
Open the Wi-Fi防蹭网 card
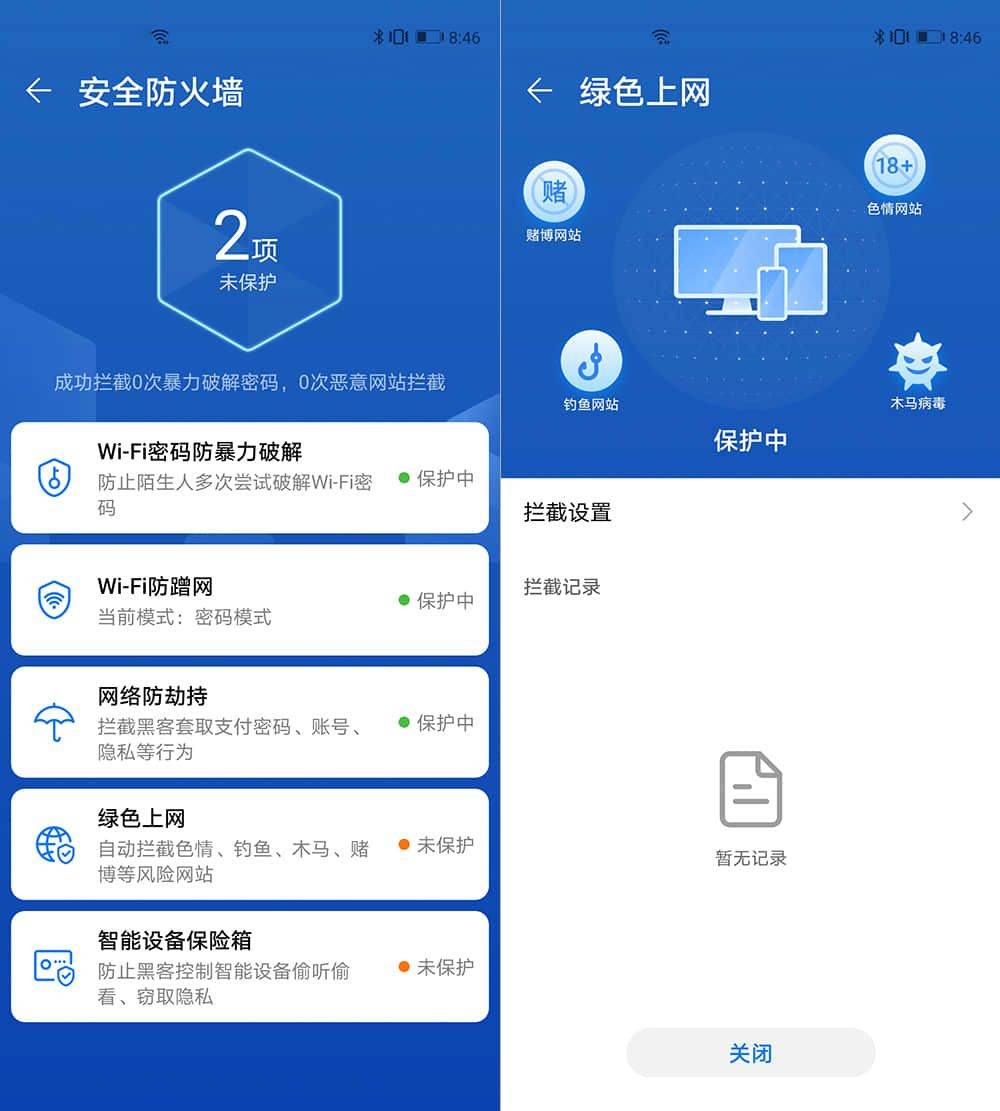tap(249, 600)
